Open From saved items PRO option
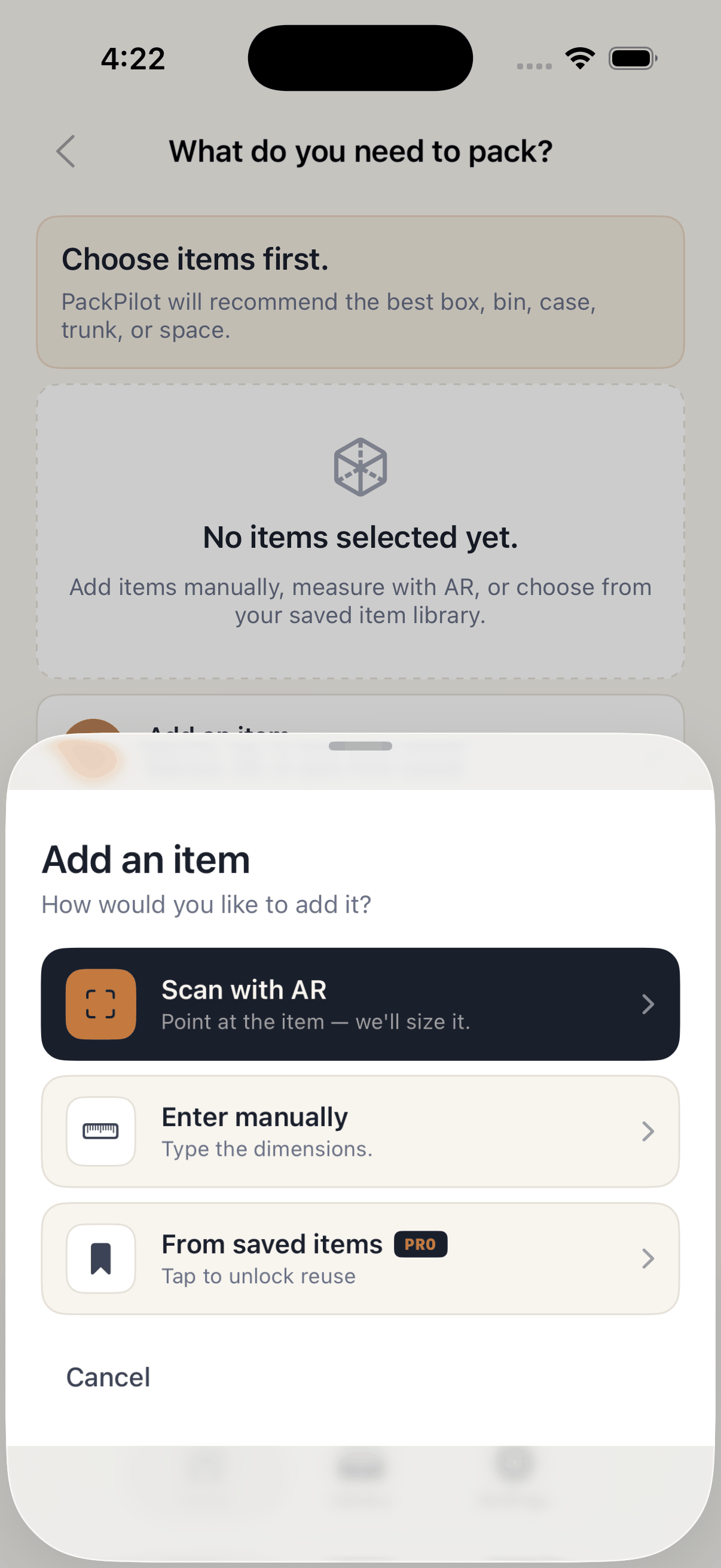Screen dimensions: 721x1568 point(360,1258)
